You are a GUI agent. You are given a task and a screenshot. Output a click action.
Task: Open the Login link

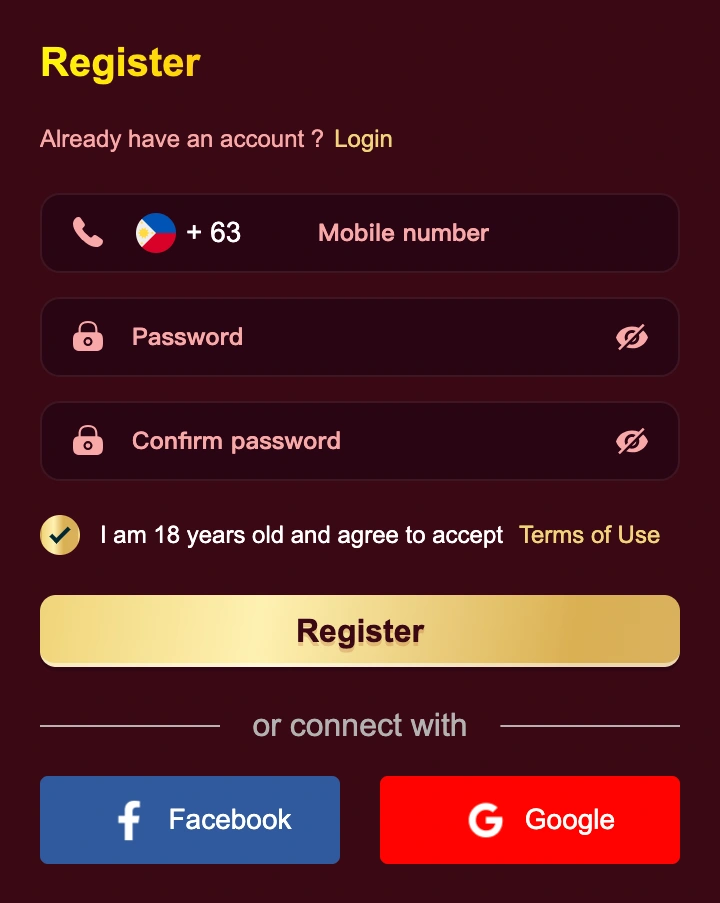(x=363, y=139)
